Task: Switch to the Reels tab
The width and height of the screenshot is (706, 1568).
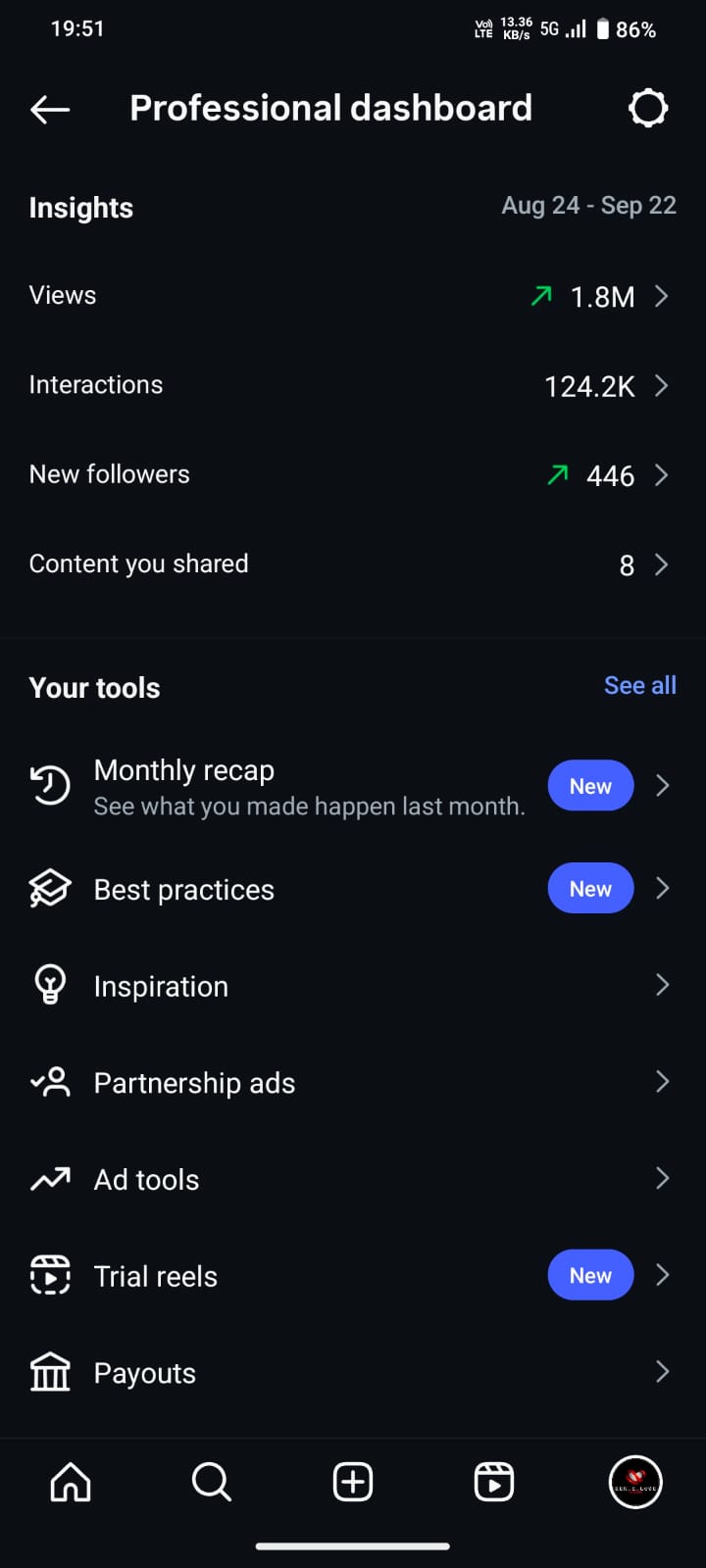Action: (x=494, y=1482)
